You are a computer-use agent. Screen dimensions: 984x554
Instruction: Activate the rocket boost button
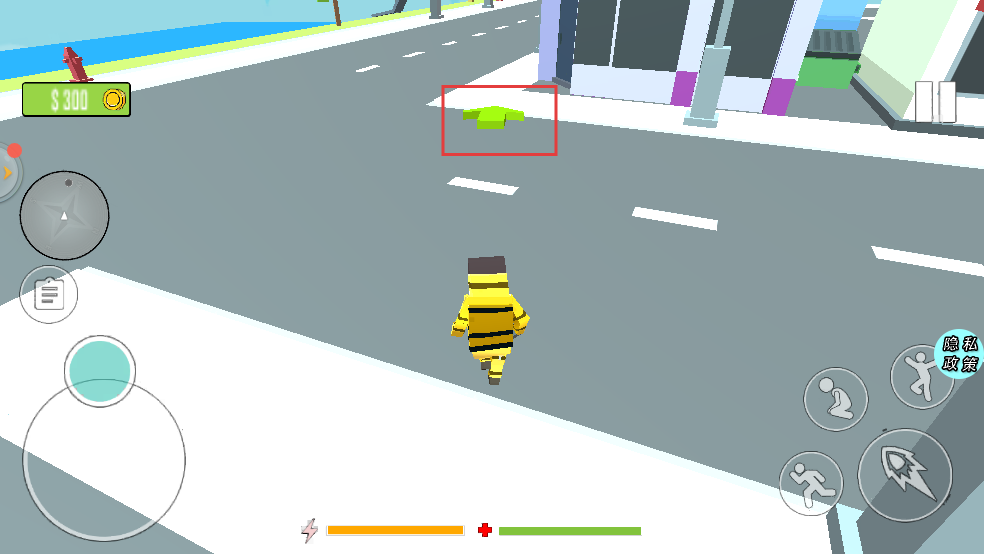coord(904,474)
